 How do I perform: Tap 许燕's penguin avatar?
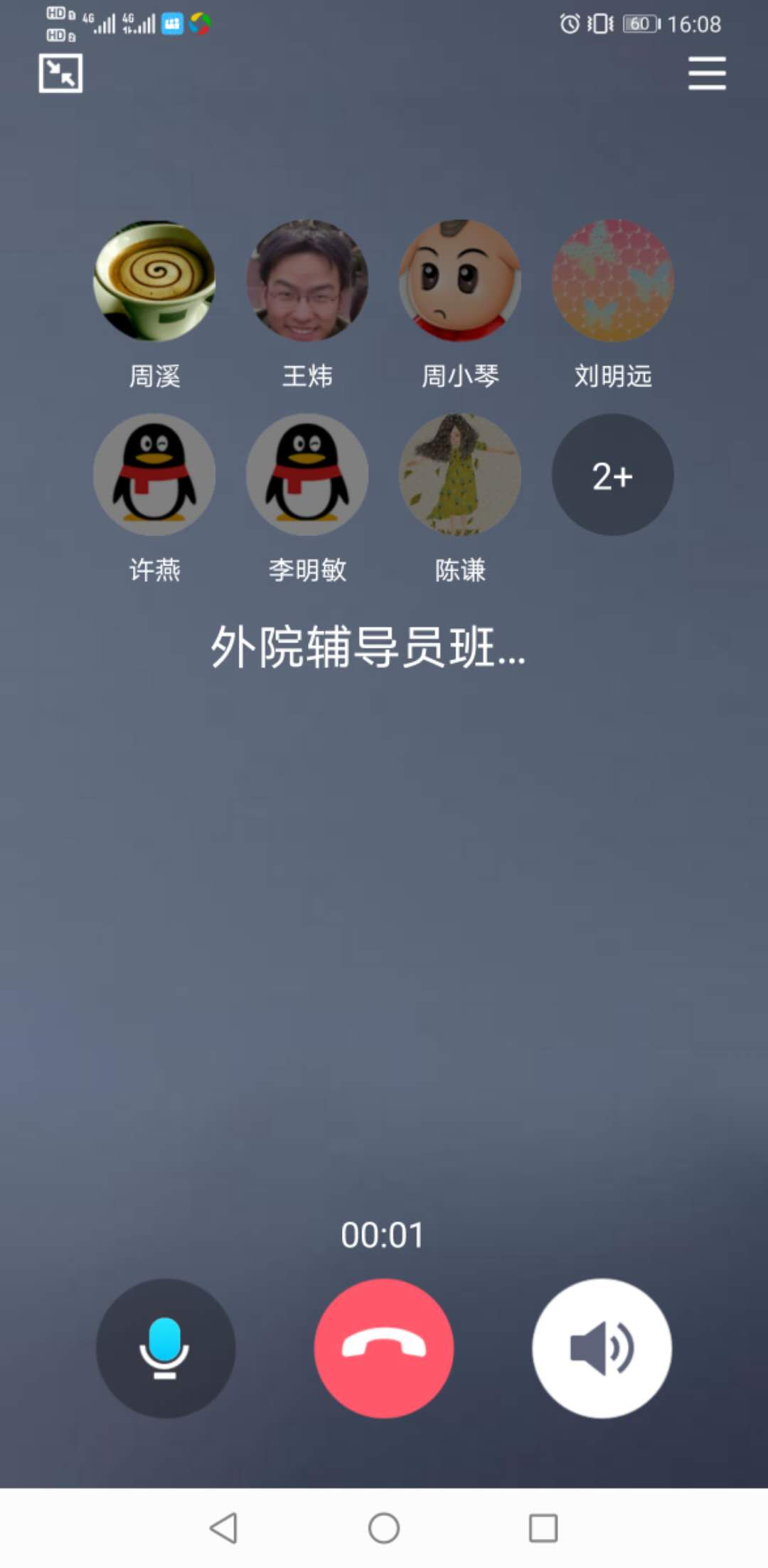[x=154, y=475]
